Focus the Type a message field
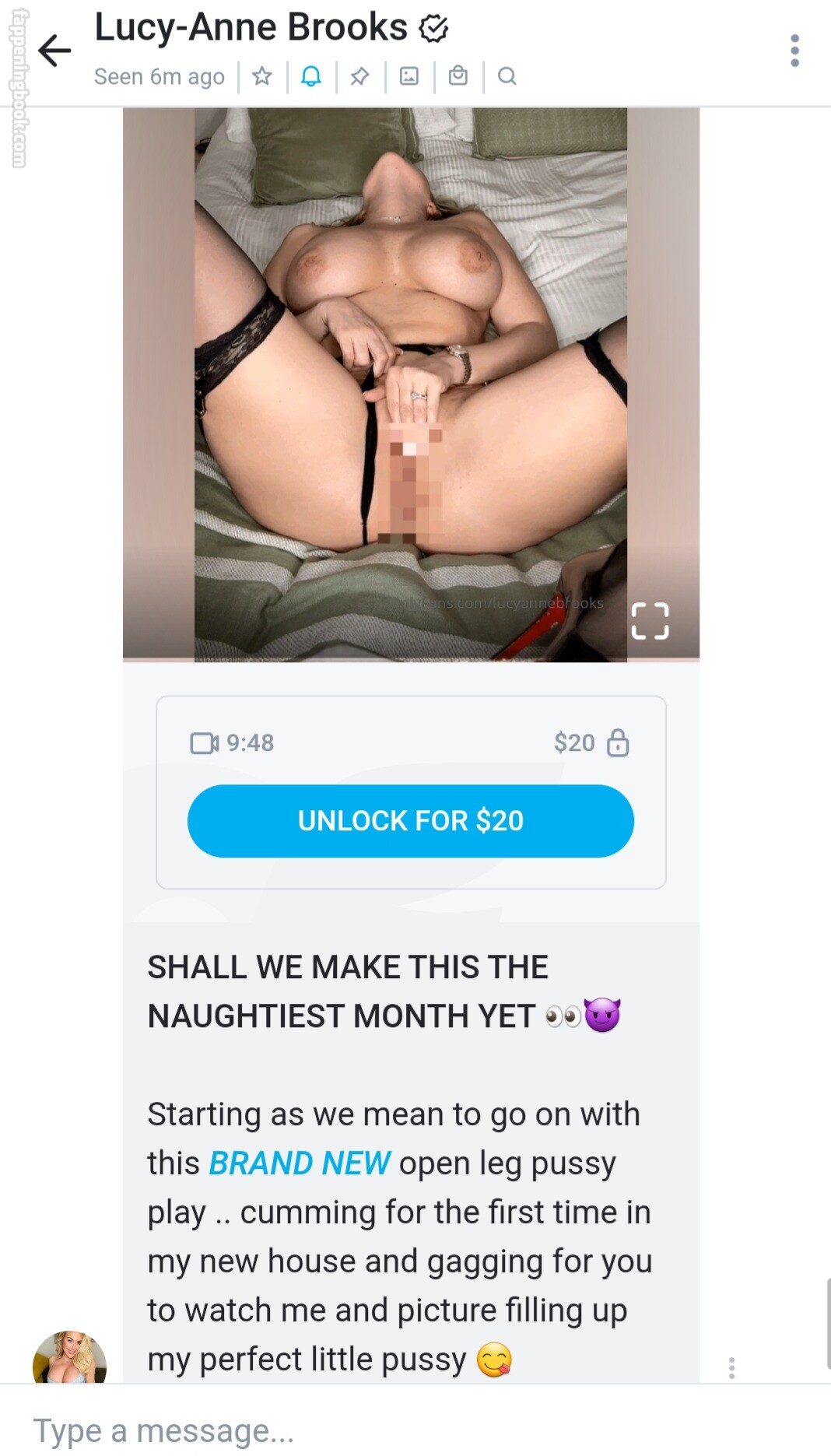This screenshot has width=831, height=1456. pyautogui.click(x=389, y=1430)
